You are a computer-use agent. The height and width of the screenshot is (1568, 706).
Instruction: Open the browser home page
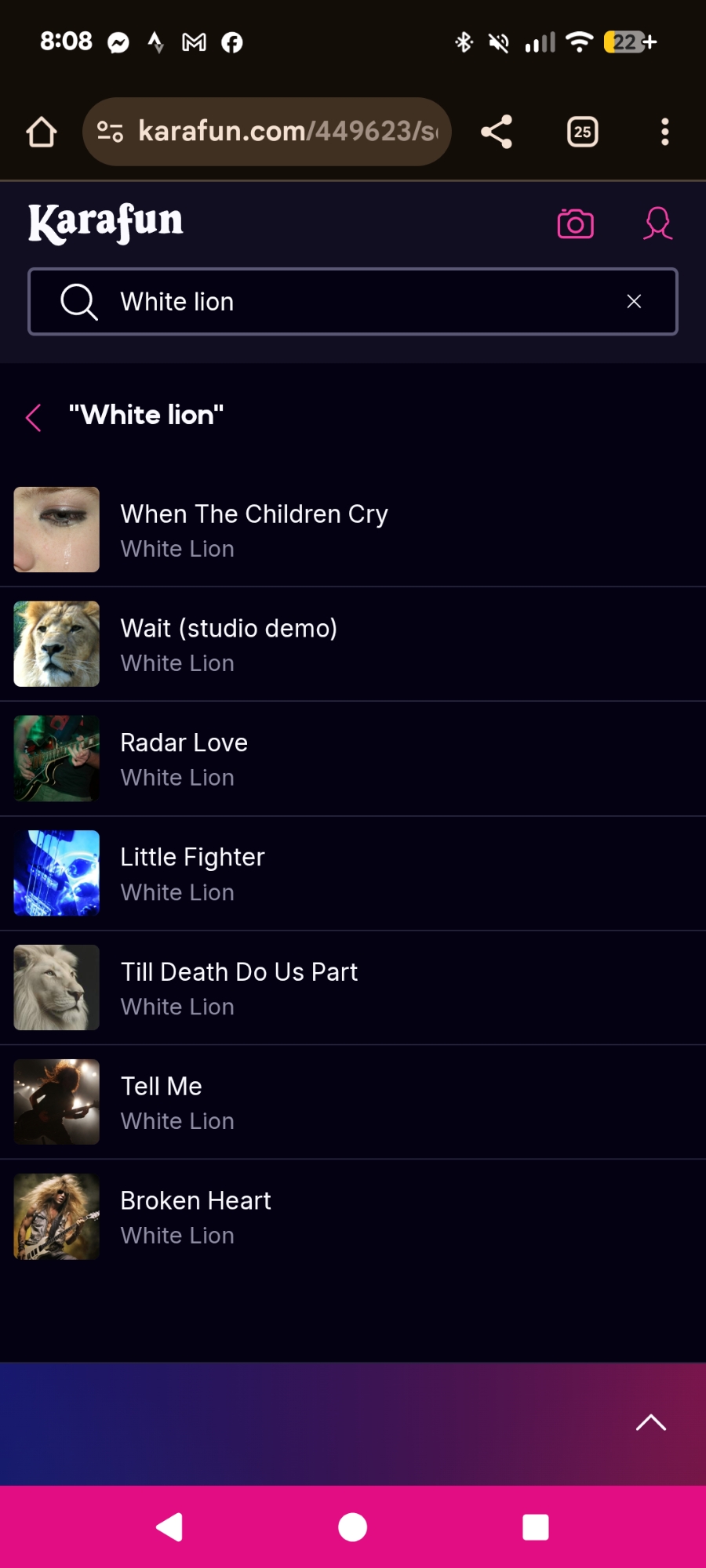pyautogui.click(x=42, y=132)
